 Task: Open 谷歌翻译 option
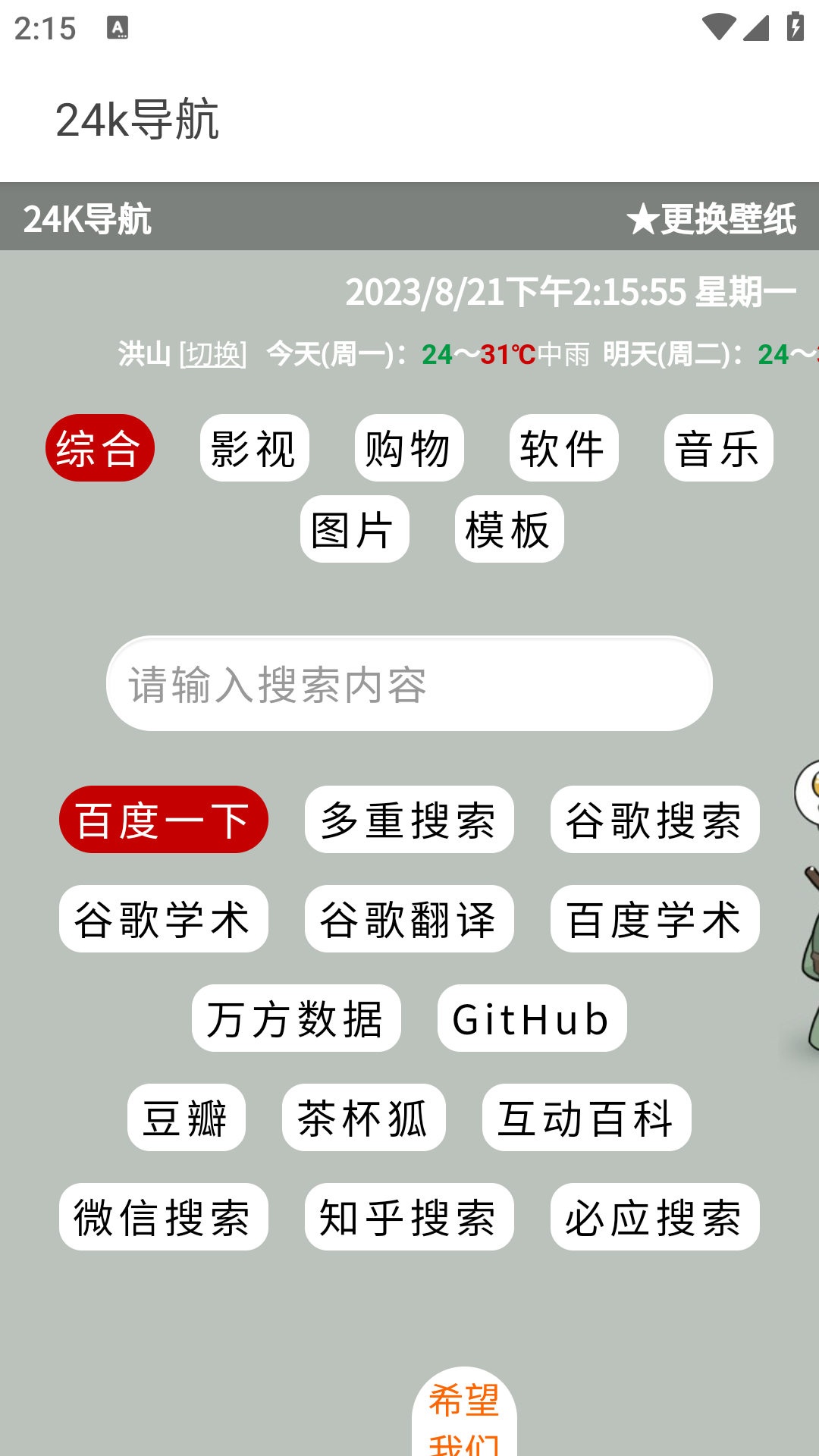[x=409, y=919]
